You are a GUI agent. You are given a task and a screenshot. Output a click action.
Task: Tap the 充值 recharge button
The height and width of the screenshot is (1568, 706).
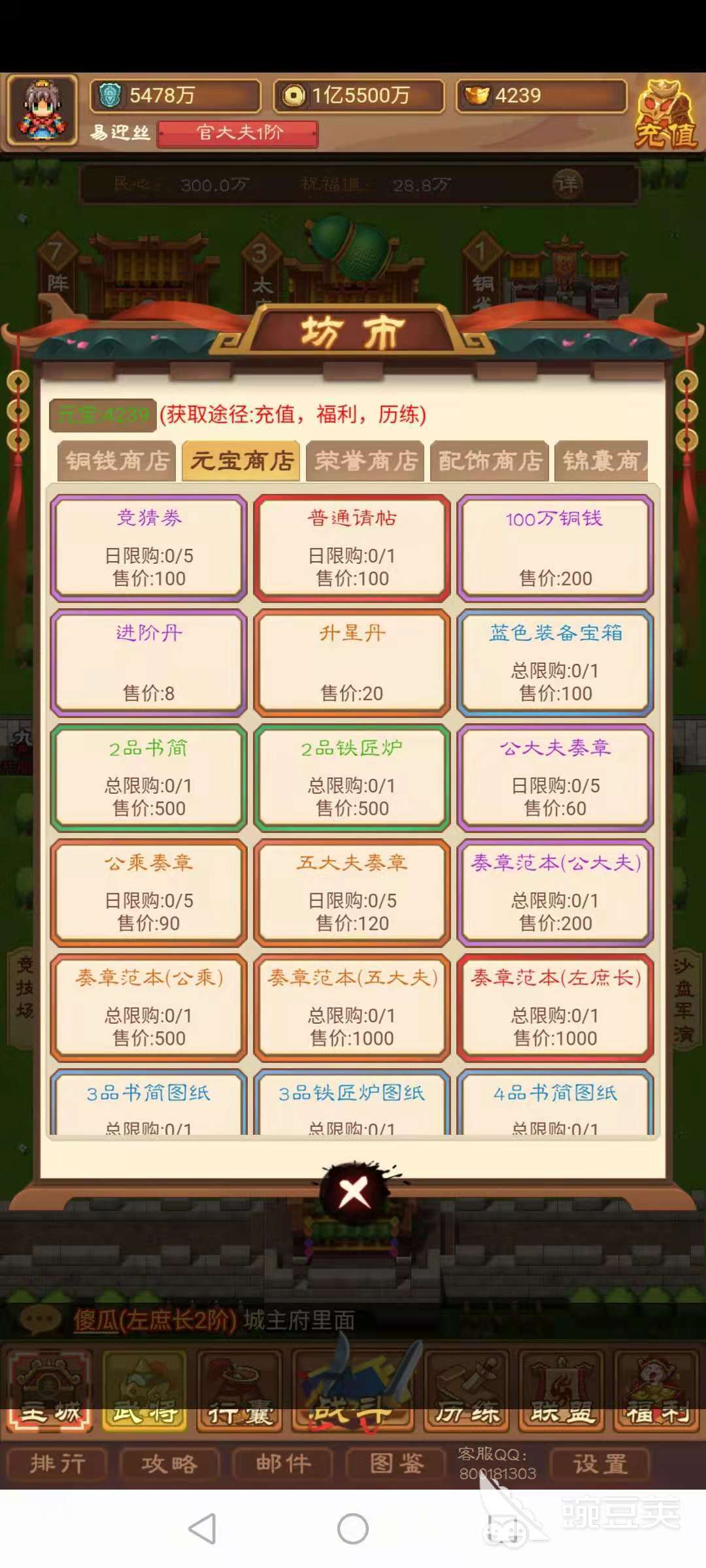point(666,115)
